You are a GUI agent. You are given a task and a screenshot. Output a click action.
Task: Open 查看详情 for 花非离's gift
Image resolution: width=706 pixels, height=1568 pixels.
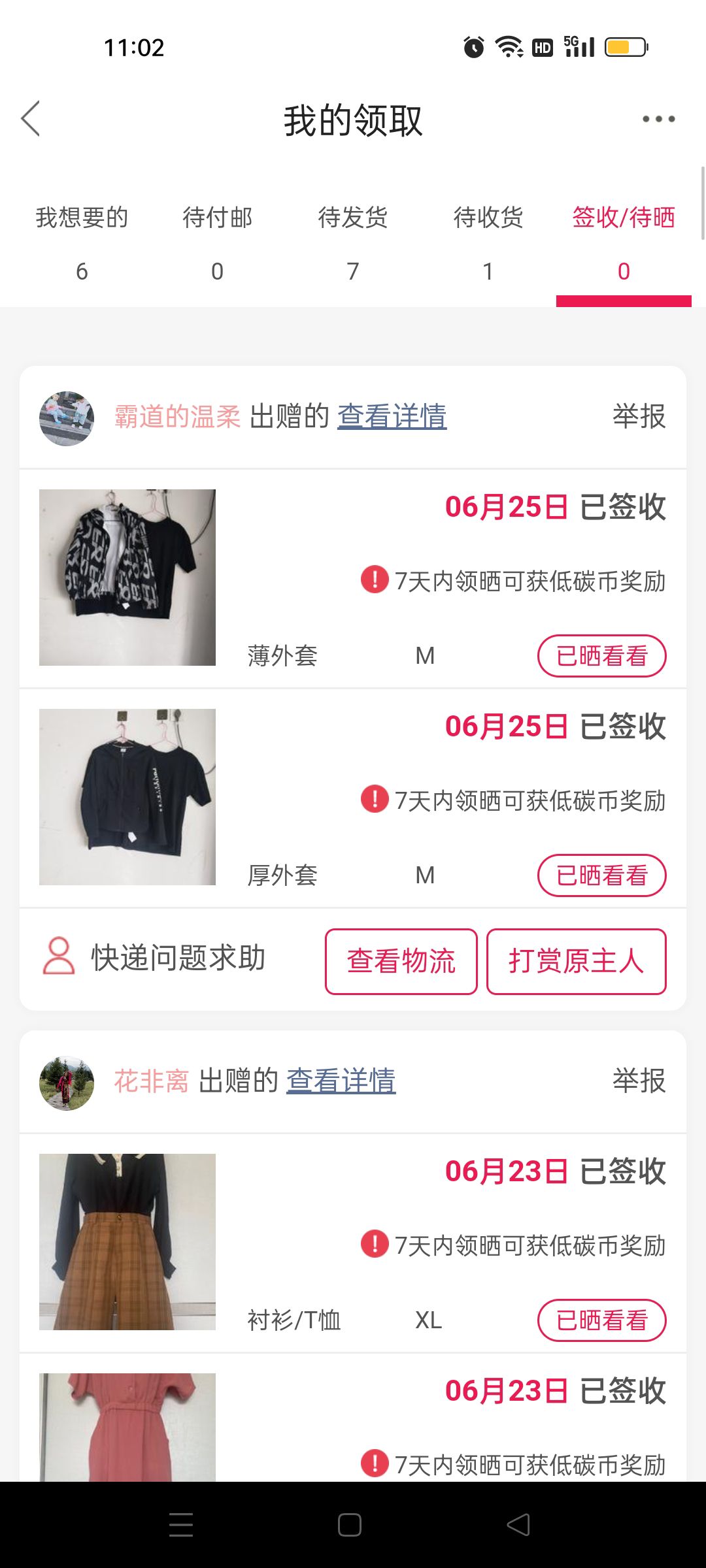click(x=341, y=1081)
